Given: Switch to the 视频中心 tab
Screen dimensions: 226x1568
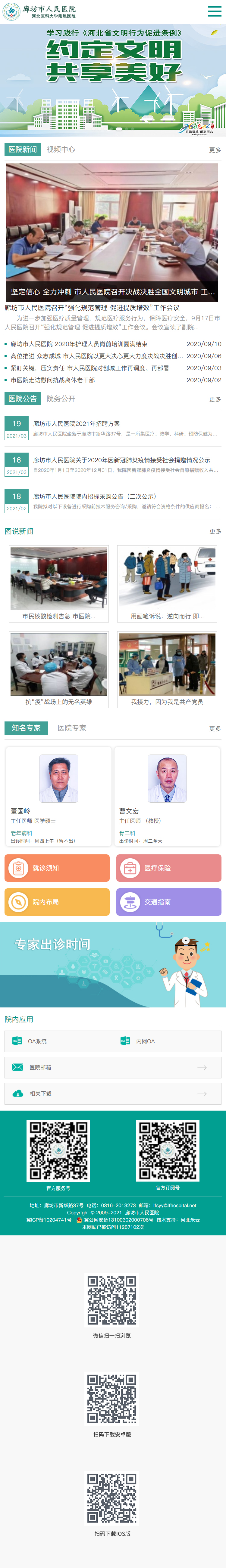Looking at the screenshot, I should pyautogui.click(x=61, y=149).
